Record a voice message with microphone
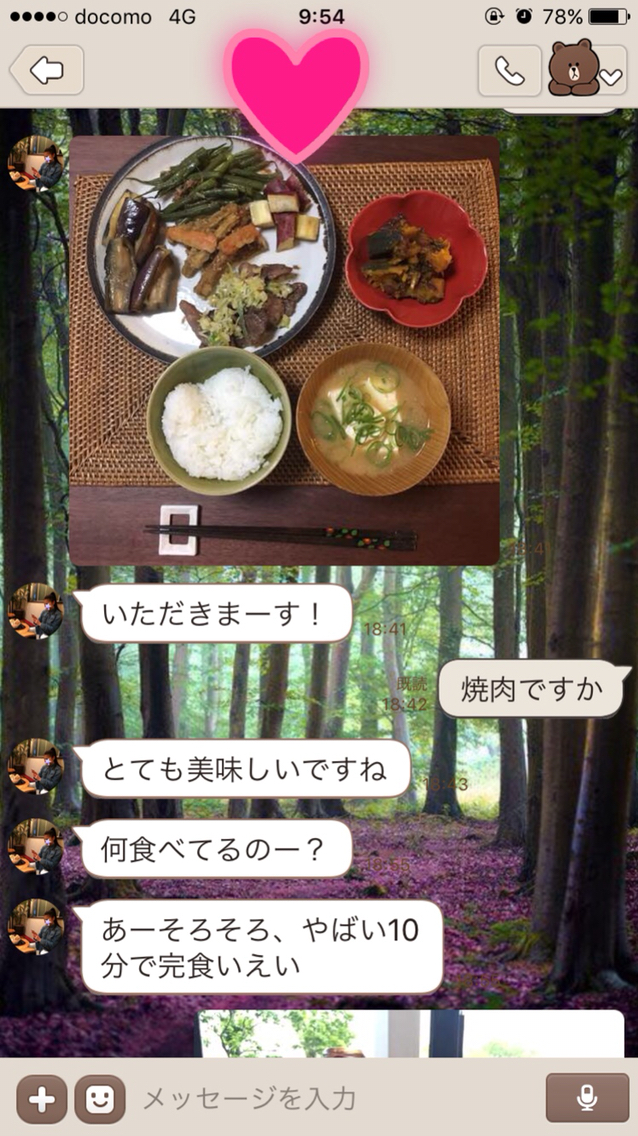Viewport: 638px width, 1136px height. pos(587,1098)
